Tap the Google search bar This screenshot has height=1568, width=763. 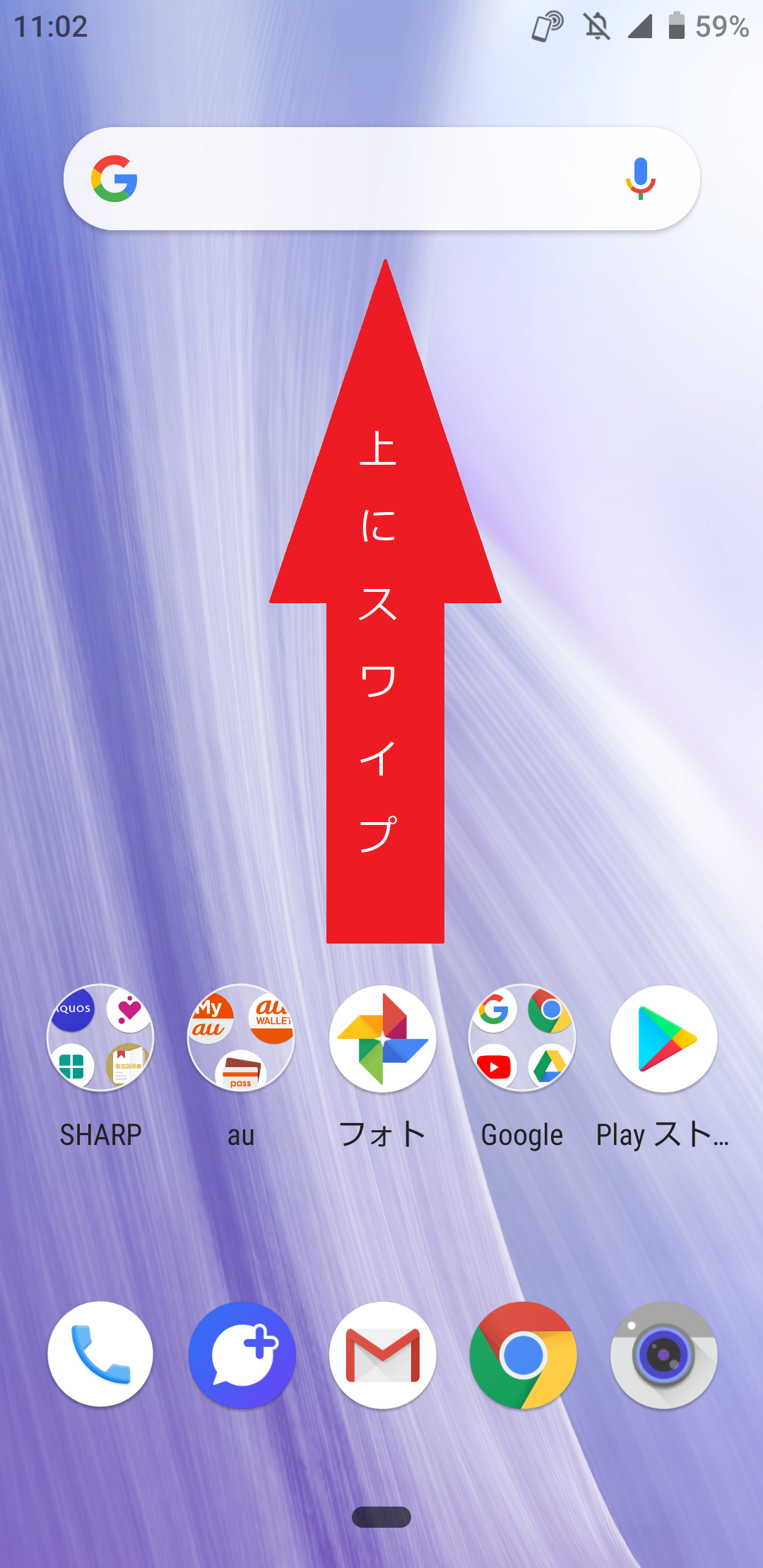click(381, 179)
